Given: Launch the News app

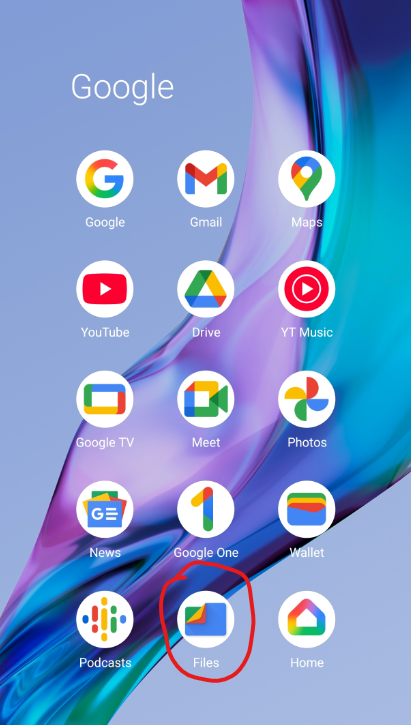Looking at the screenshot, I should [105, 509].
